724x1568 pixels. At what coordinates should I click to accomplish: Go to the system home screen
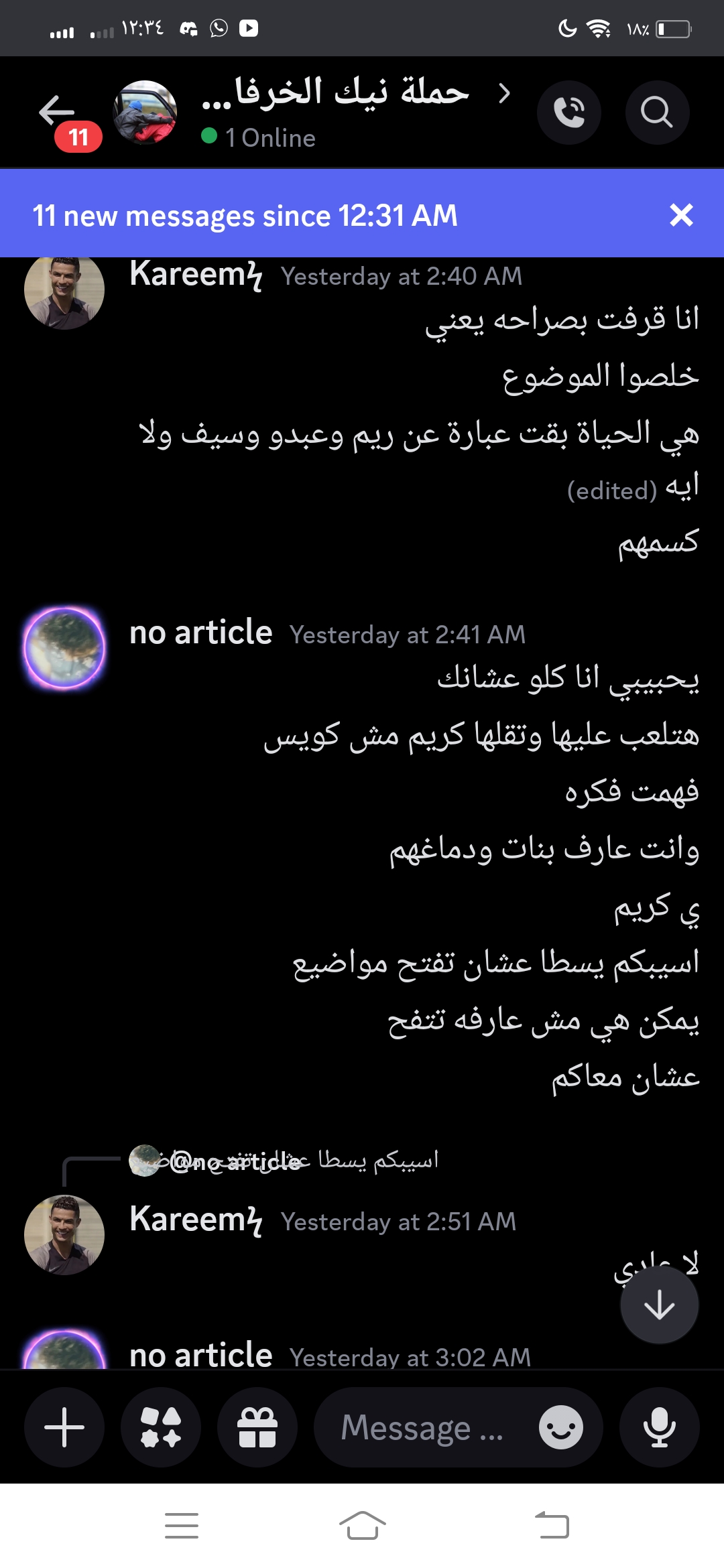(x=362, y=1526)
